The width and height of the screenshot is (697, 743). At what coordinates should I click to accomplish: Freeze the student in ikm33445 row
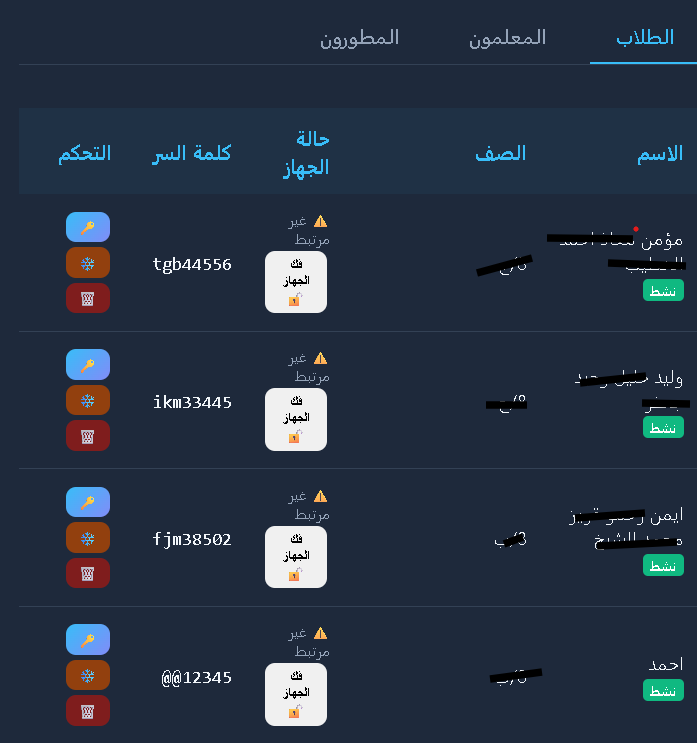point(88,400)
